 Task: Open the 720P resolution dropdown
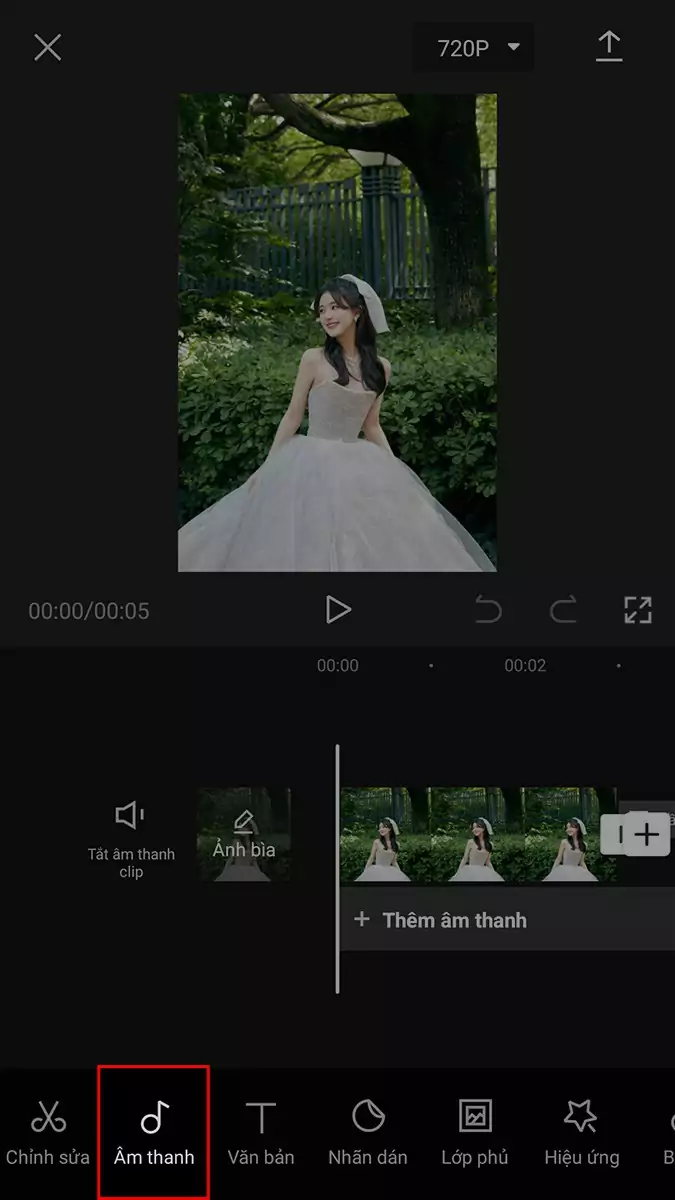(477, 47)
